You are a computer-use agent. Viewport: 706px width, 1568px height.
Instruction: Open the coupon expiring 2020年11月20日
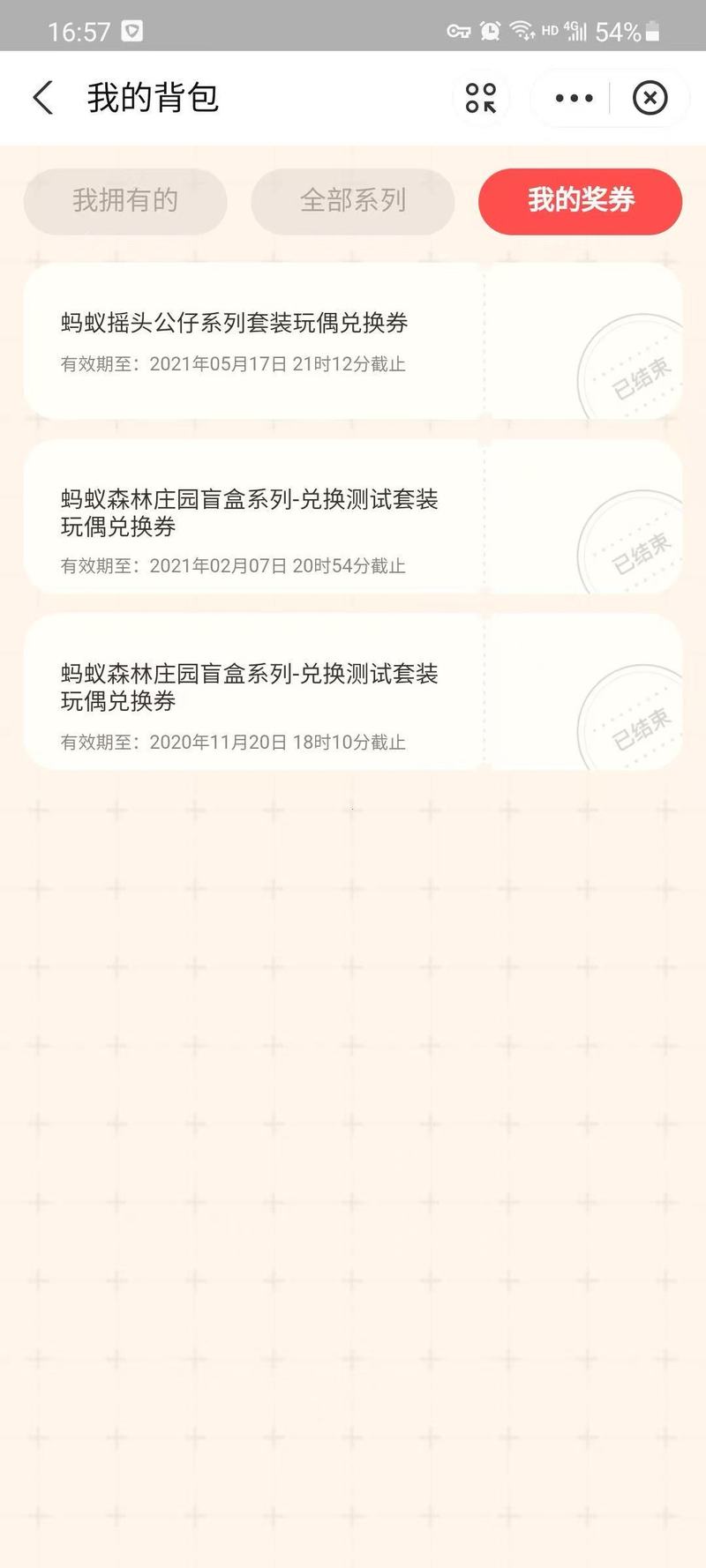click(353, 692)
